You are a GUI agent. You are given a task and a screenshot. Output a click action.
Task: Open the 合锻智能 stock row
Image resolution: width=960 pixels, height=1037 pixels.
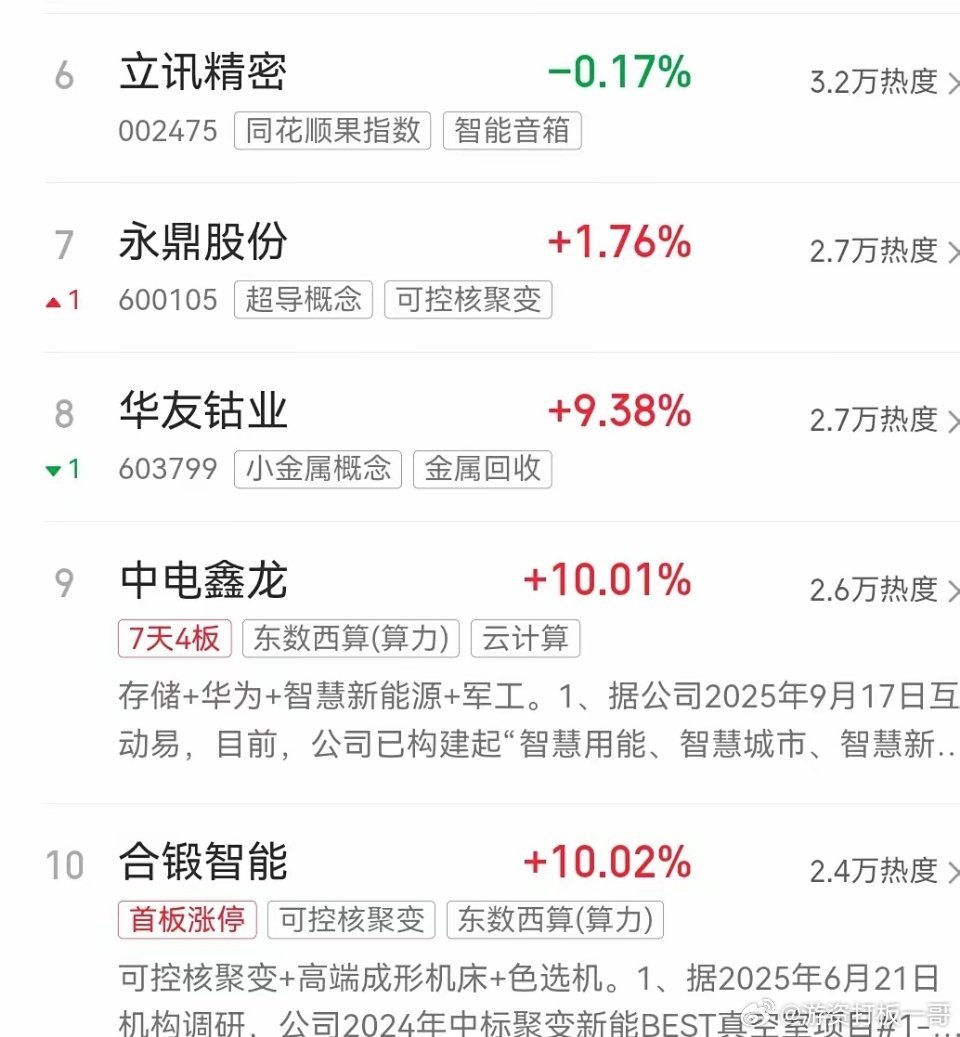point(203,862)
